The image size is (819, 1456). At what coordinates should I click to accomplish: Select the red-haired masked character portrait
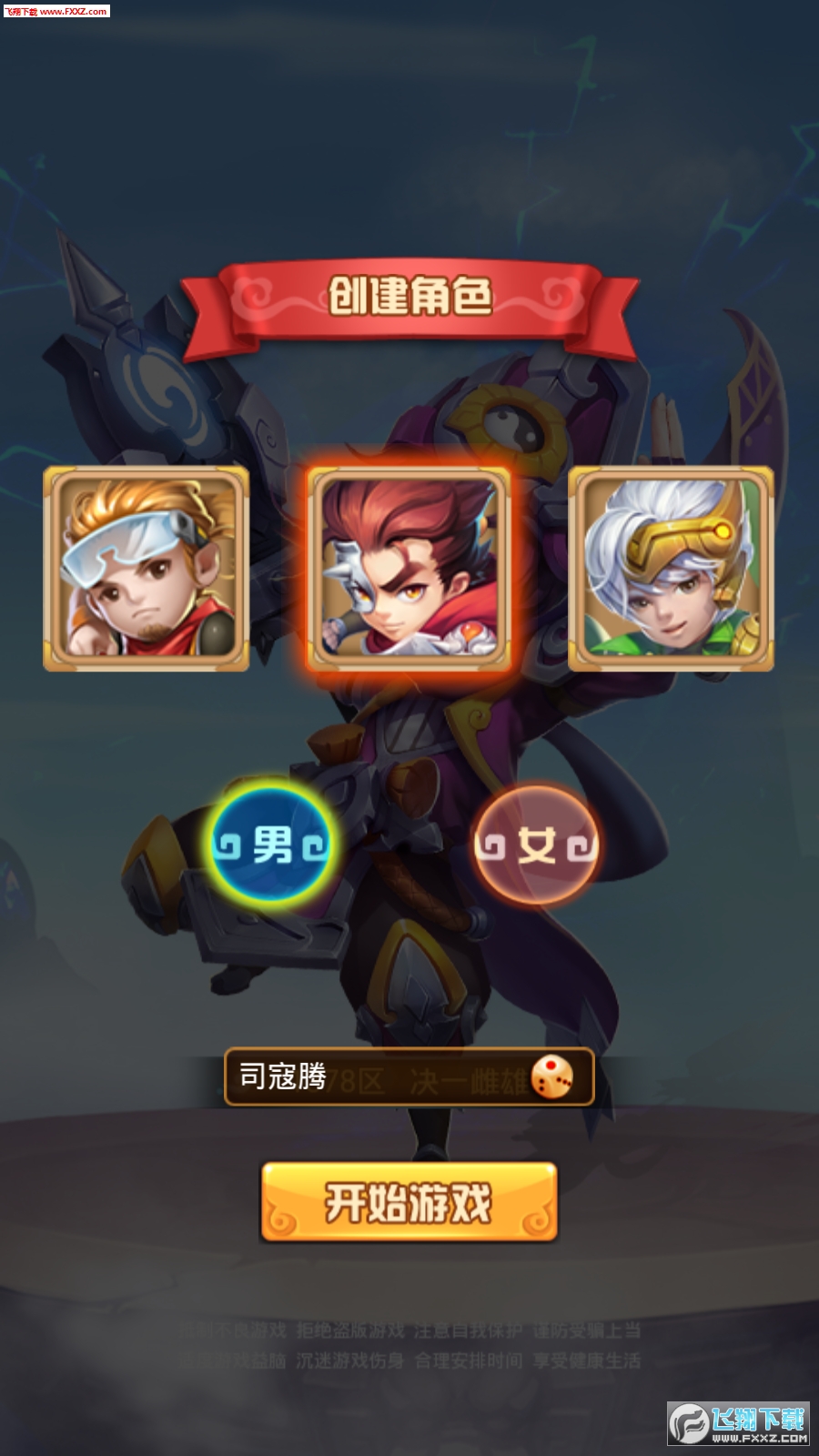click(x=409, y=569)
